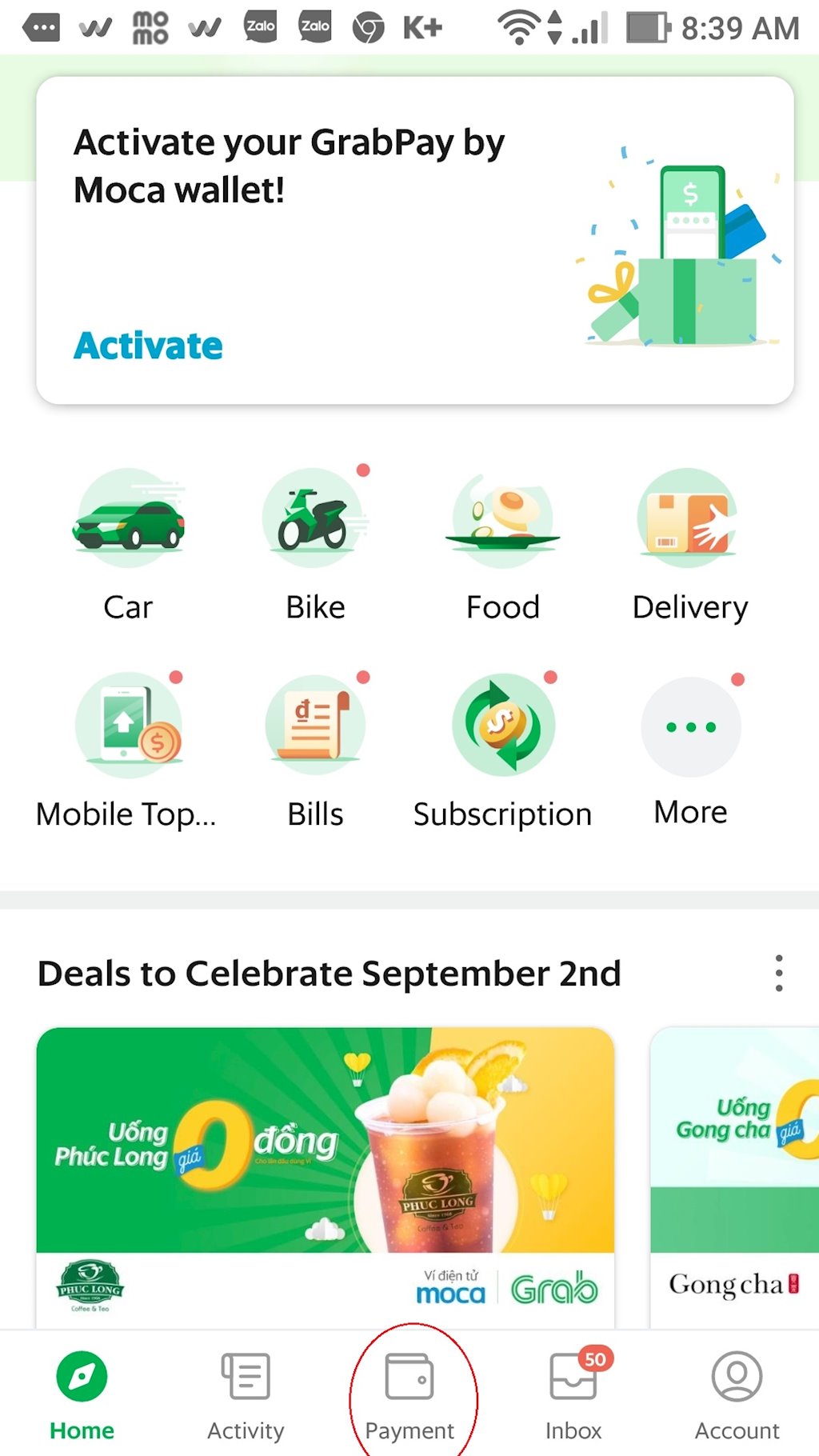Tap the Delivery package icon
Screen dimensions: 819x1456
(x=689, y=520)
